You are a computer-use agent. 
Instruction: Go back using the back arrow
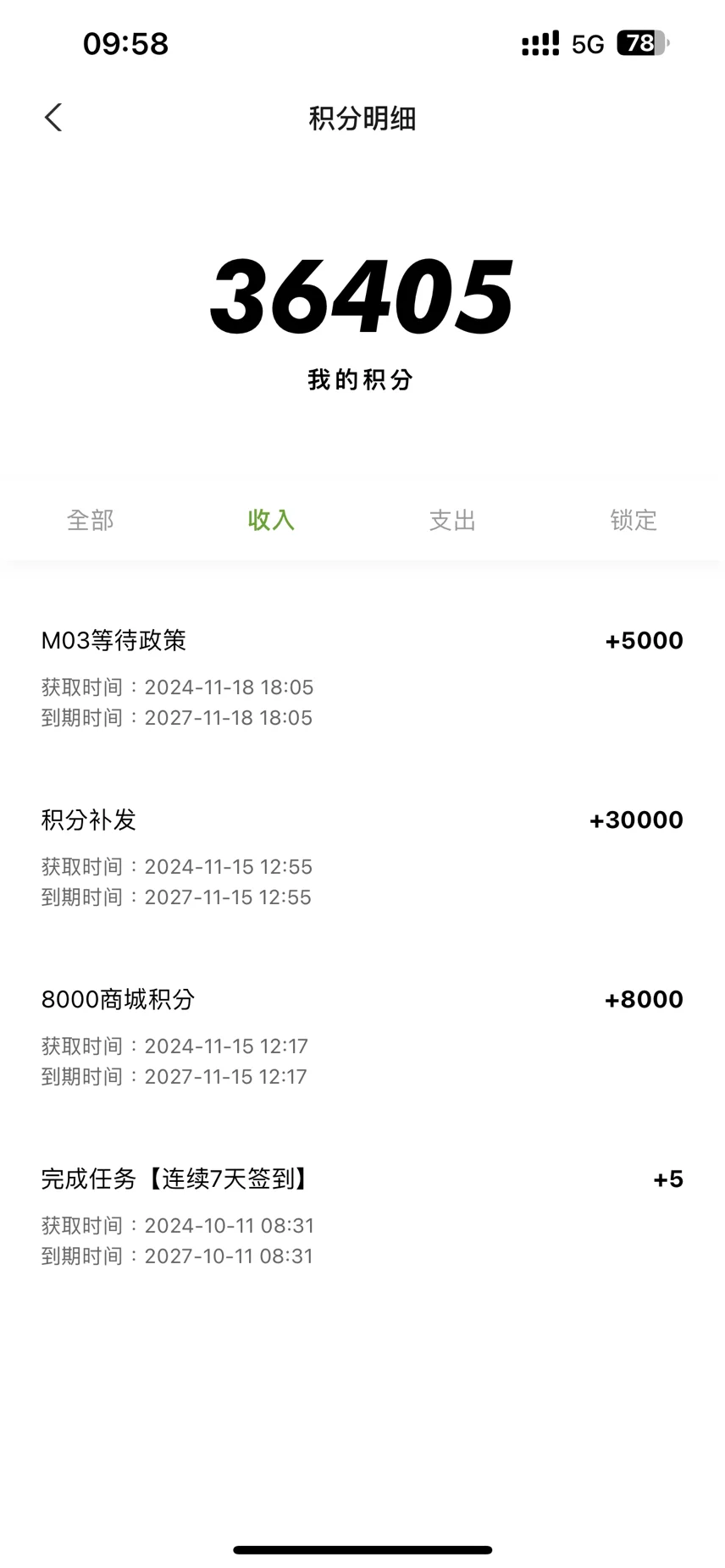[x=53, y=118]
